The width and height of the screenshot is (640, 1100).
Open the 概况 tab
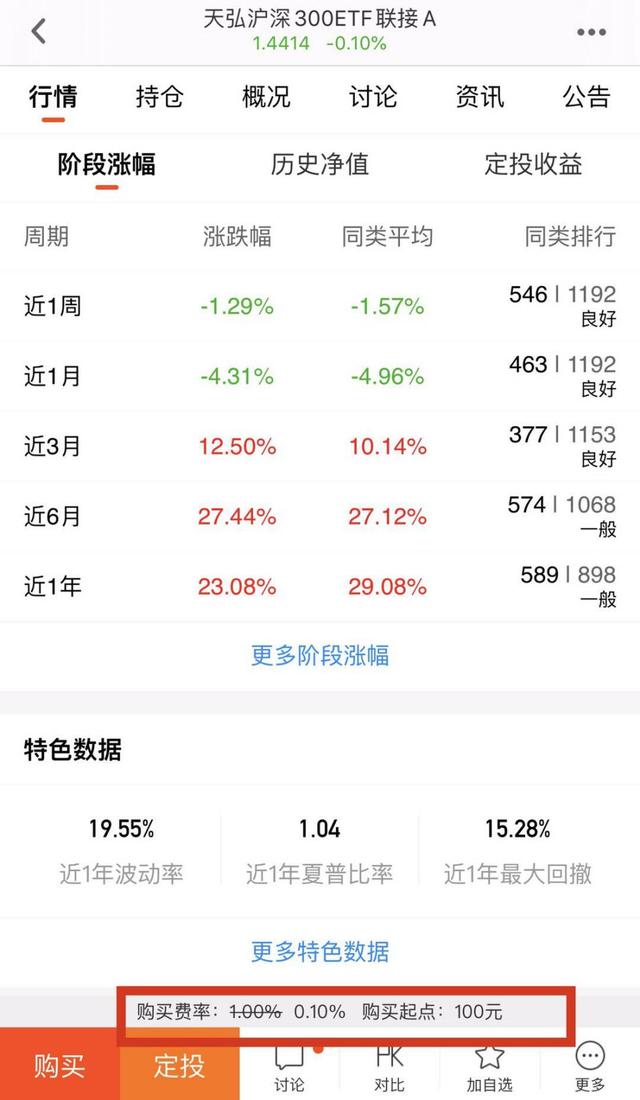pos(266,97)
